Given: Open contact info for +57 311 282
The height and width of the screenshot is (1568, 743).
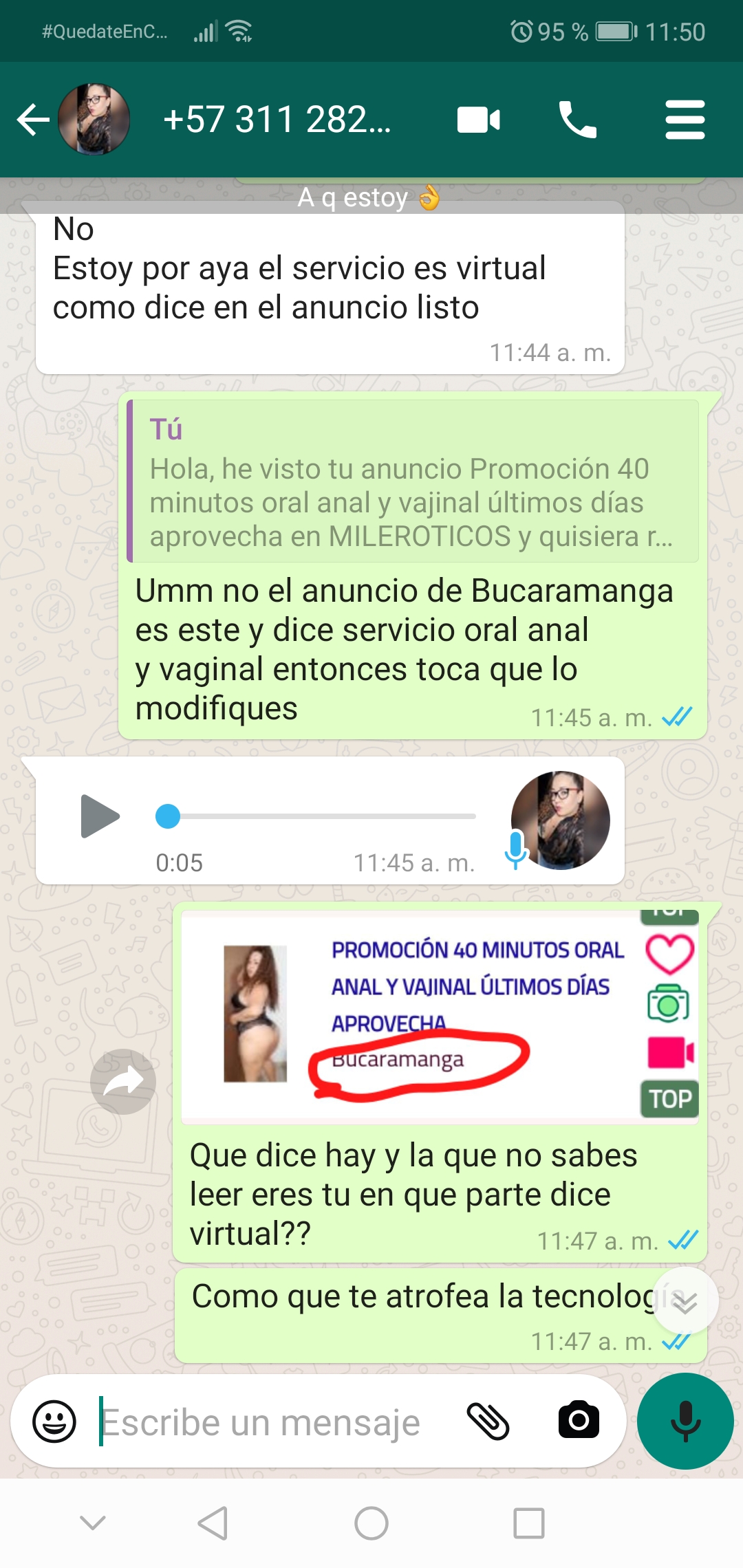Looking at the screenshot, I should pyautogui.click(x=277, y=120).
